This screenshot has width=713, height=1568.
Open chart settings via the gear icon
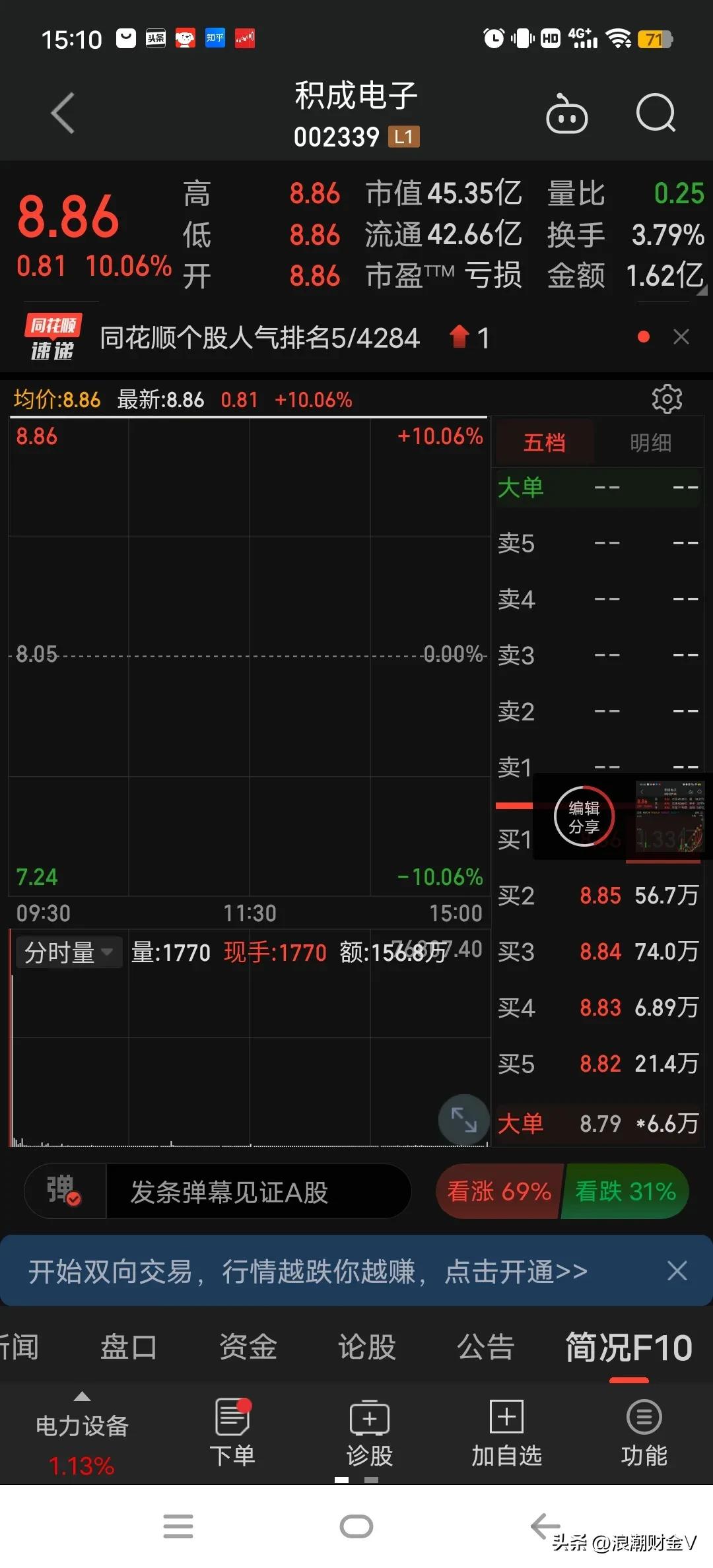click(x=666, y=399)
